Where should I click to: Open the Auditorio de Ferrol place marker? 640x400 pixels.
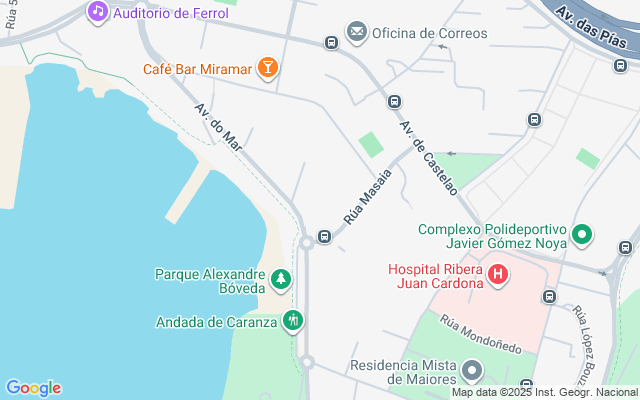click(98, 12)
